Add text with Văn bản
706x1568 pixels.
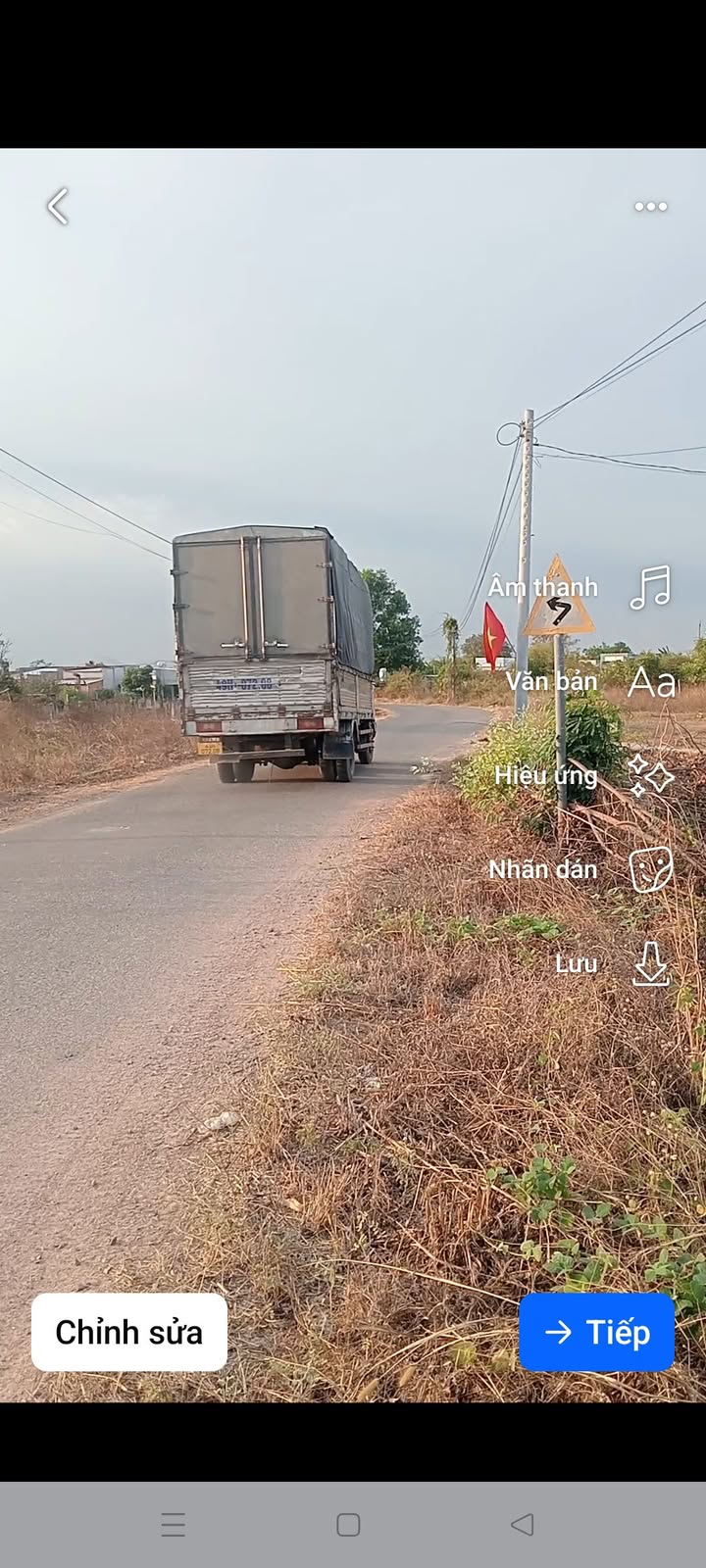click(651, 682)
